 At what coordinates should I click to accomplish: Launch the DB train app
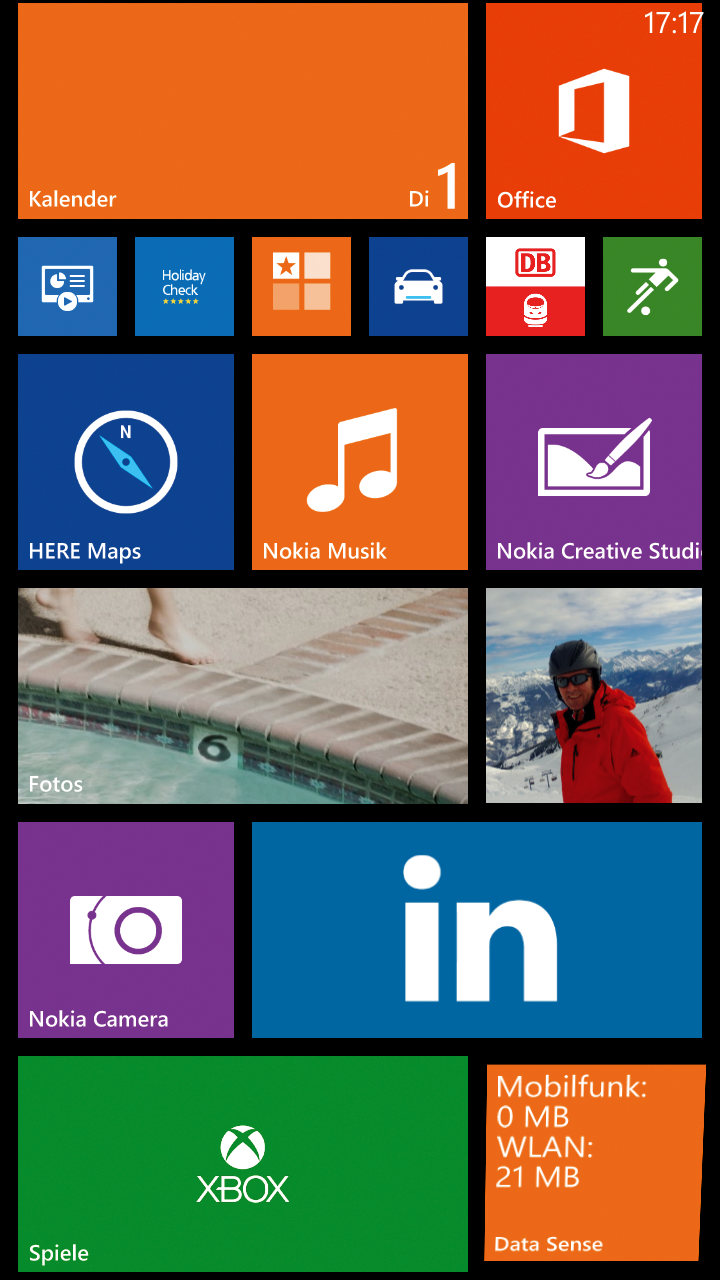(535, 286)
